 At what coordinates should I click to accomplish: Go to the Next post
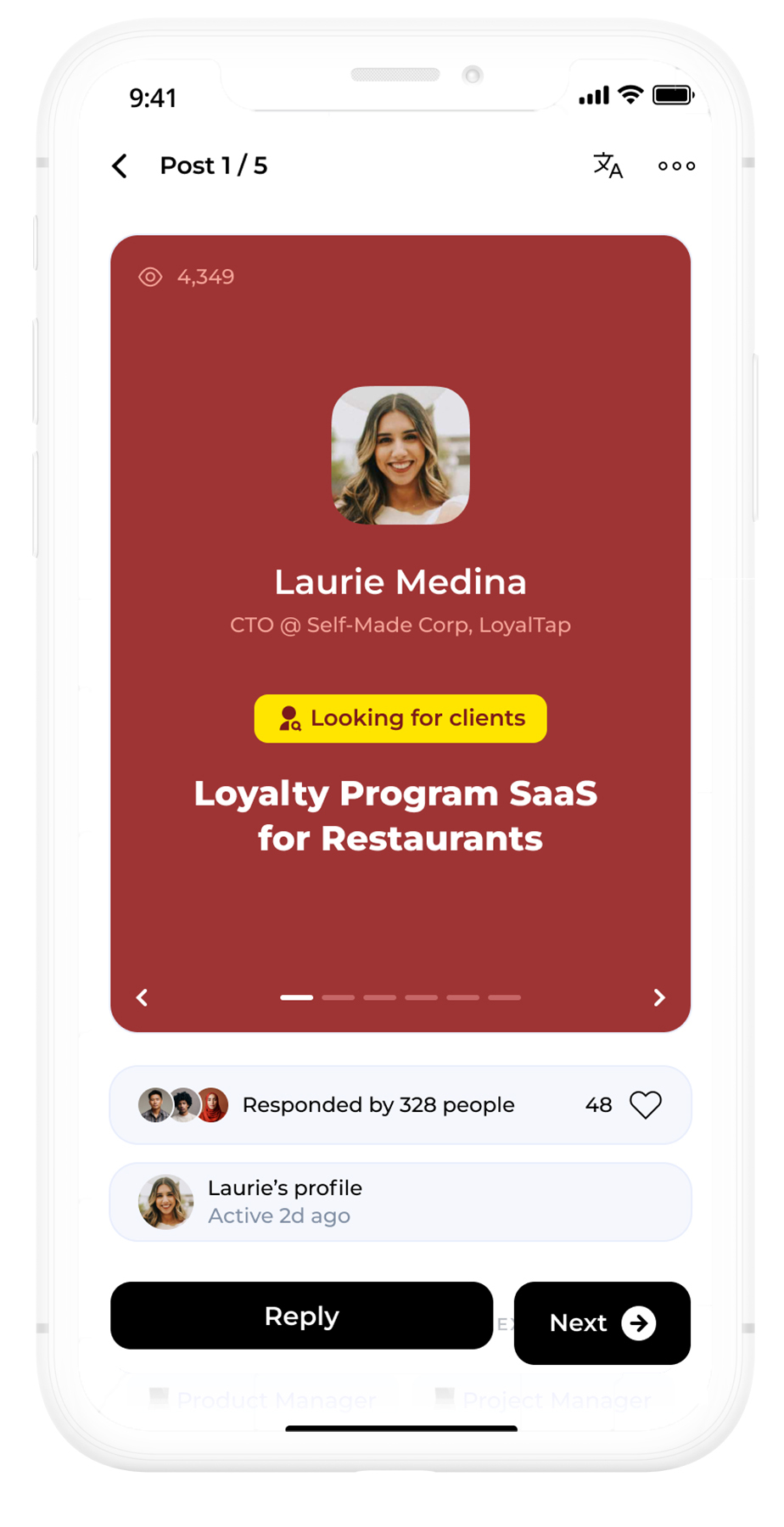point(602,1322)
